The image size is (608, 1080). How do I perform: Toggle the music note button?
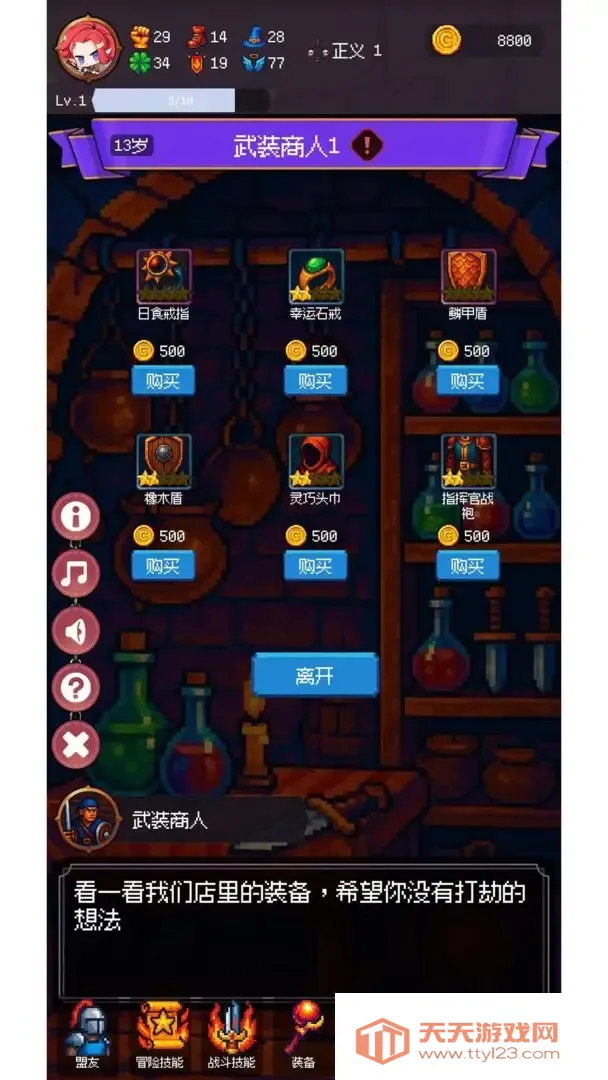[76, 574]
